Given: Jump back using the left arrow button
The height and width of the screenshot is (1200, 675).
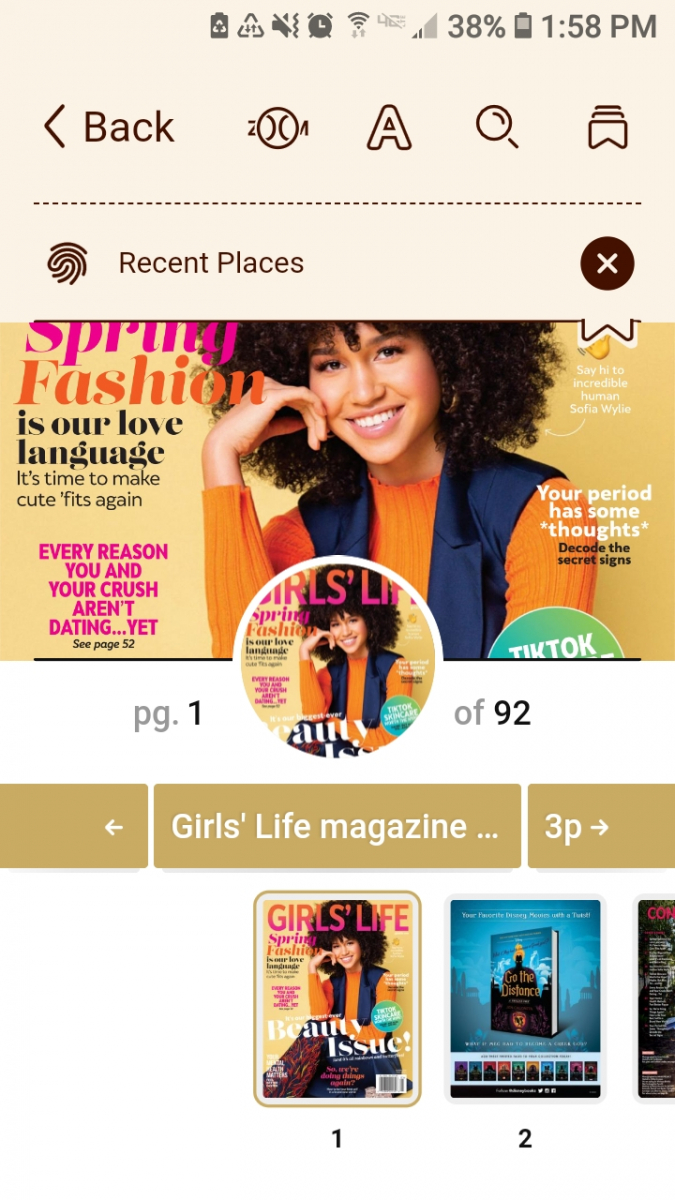Looking at the screenshot, I should pos(74,826).
